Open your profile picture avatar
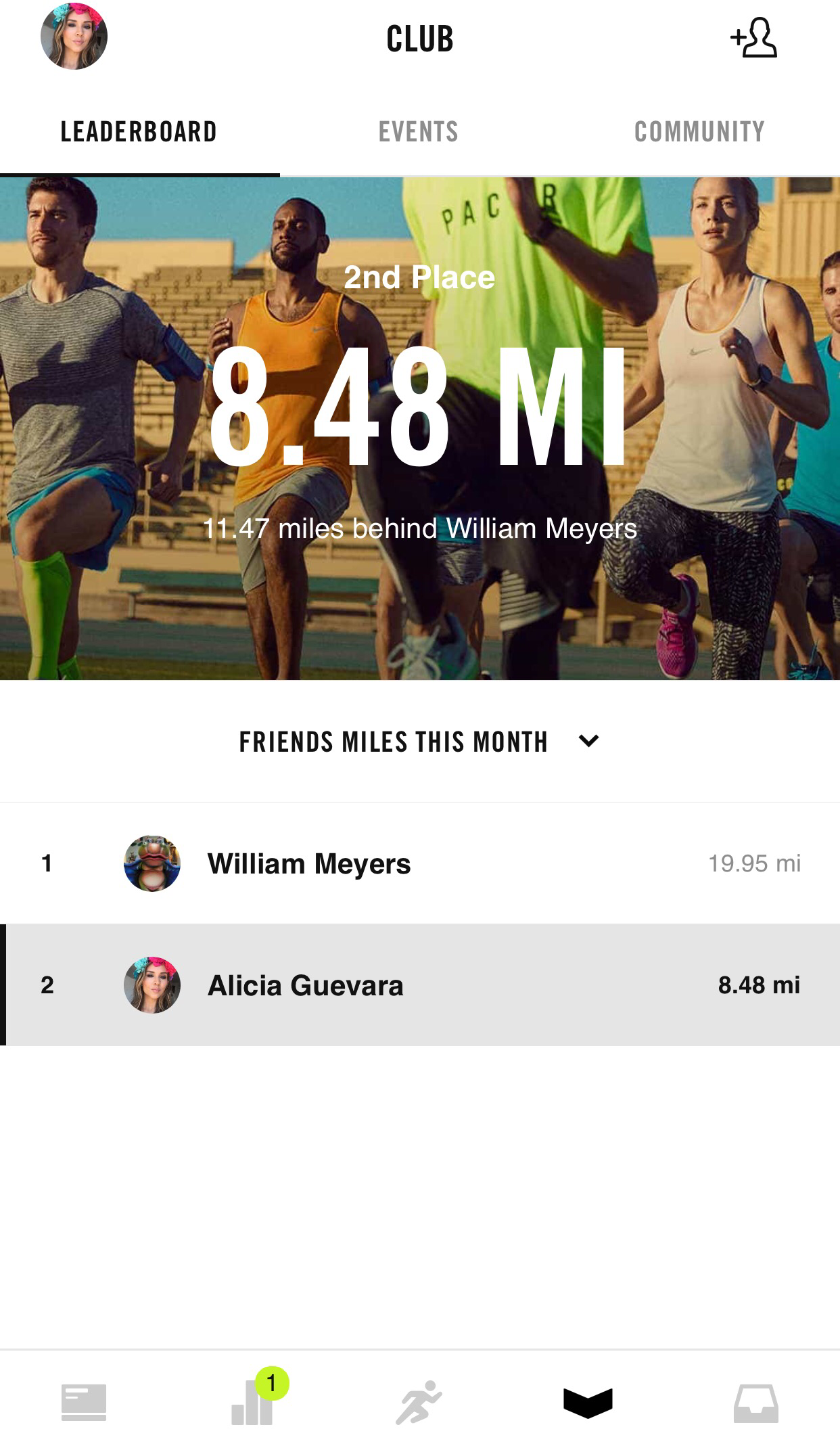The width and height of the screenshot is (840, 1448). [x=74, y=37]
